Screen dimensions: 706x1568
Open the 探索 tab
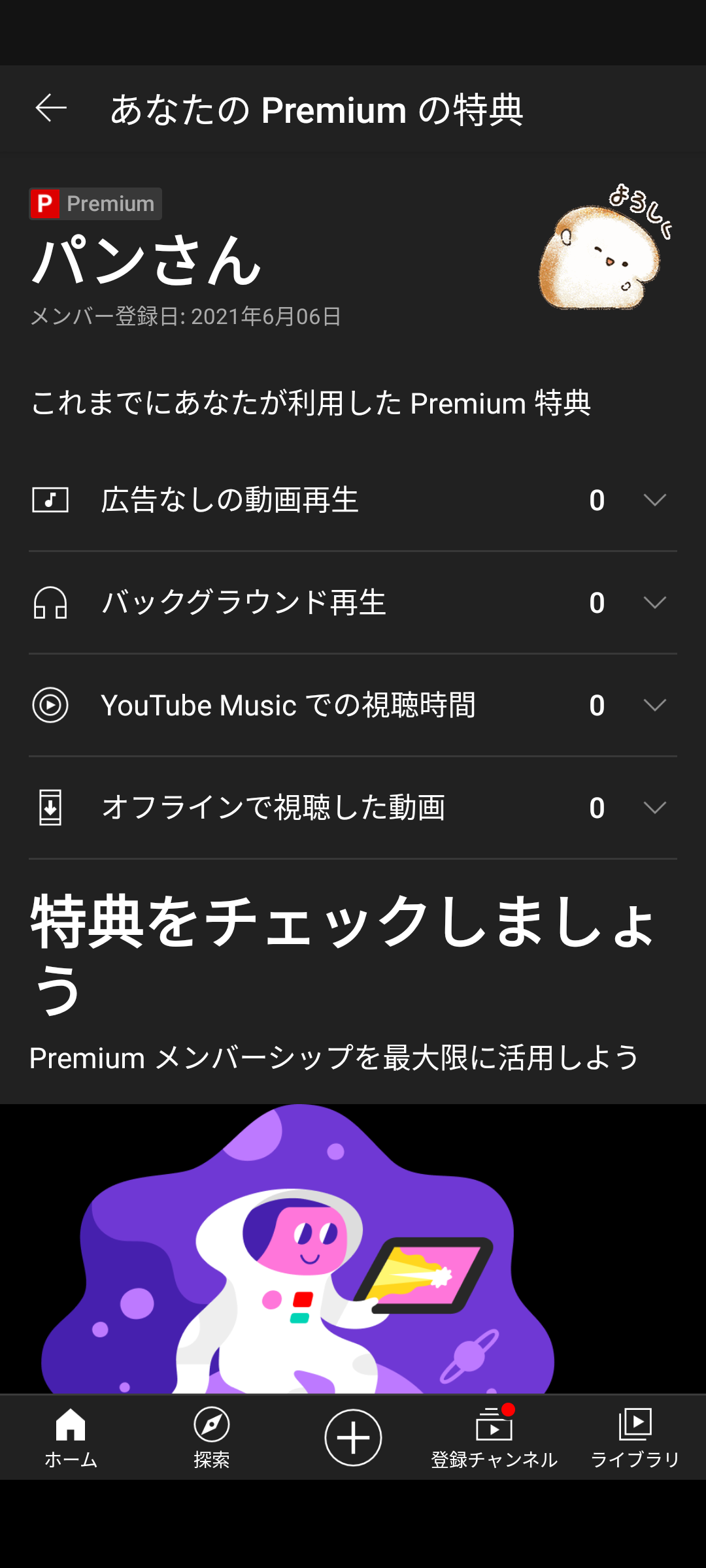212,1437
